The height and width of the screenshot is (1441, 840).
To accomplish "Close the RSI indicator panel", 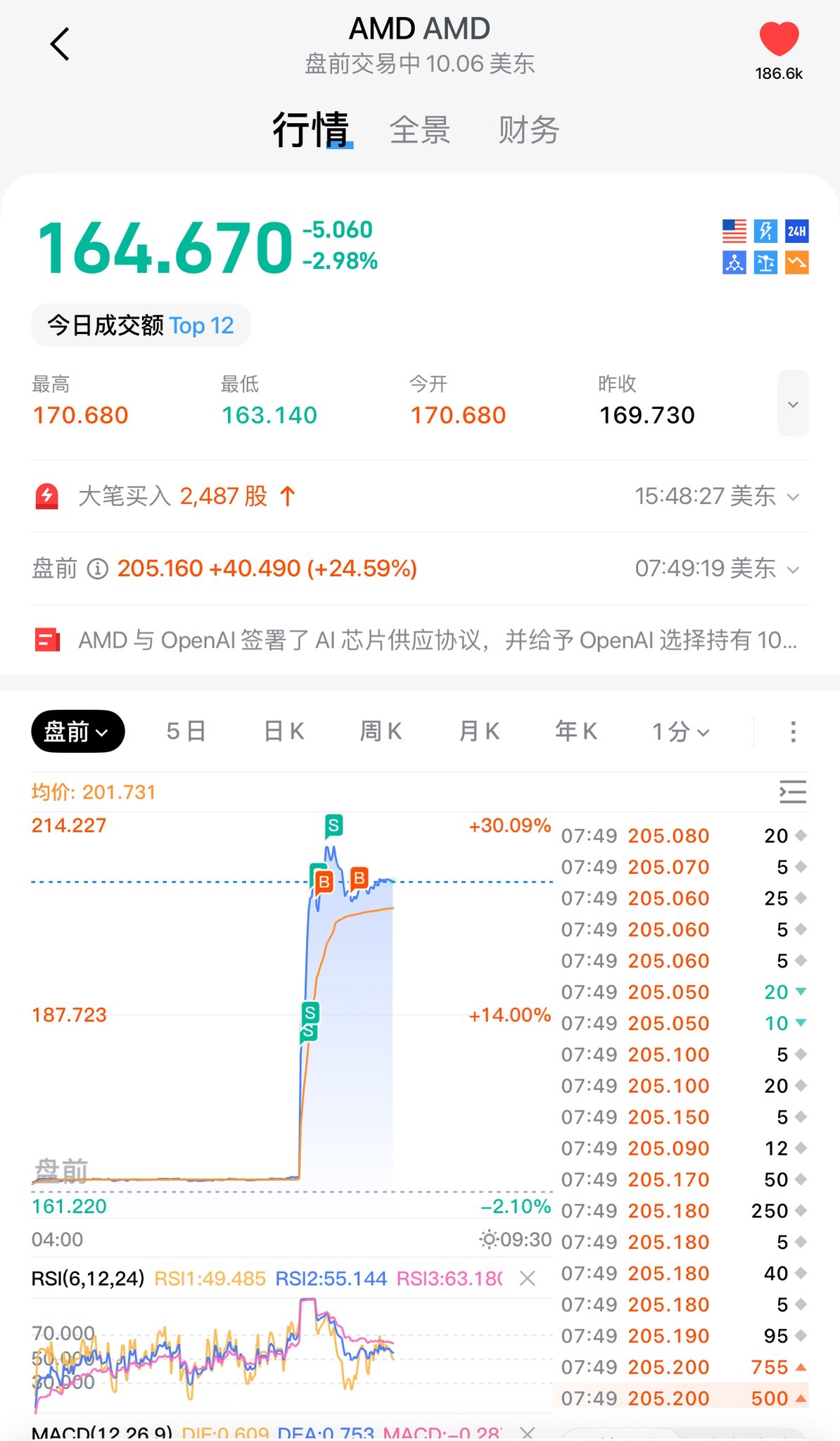I will (527, 1278).
